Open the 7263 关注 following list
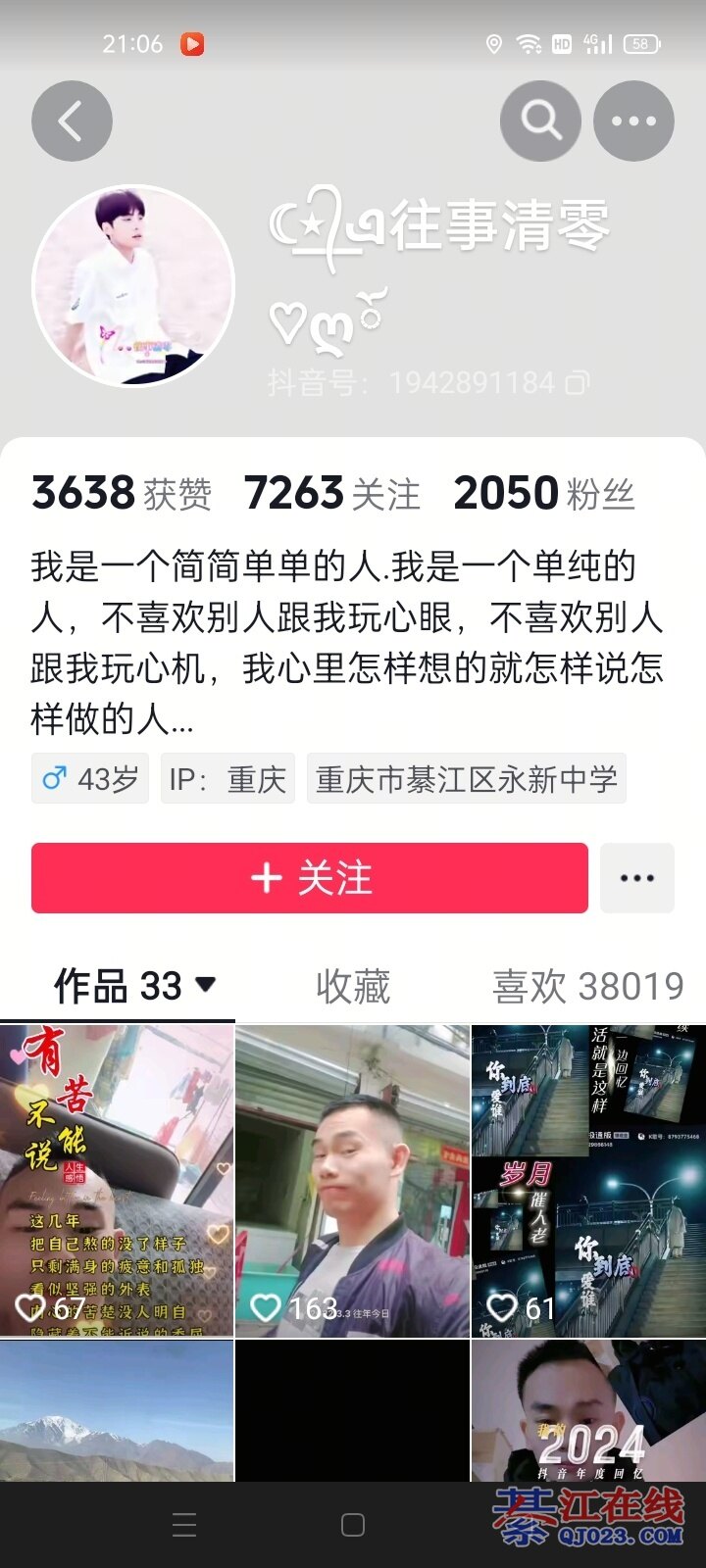The image size is (706, 1568). pyautogui.click(x=331, y=493)
